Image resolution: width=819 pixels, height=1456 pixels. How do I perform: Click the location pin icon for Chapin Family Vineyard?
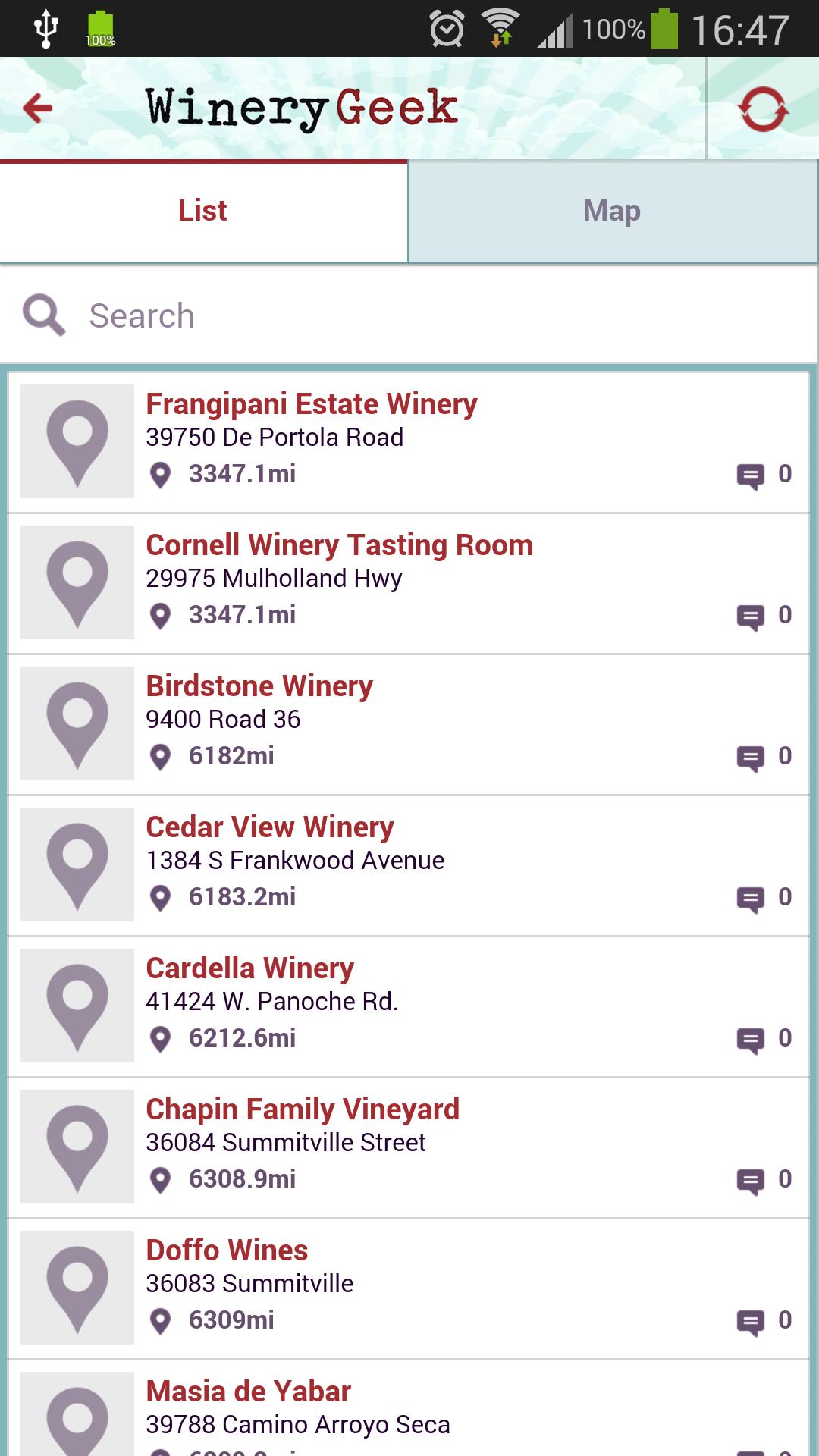(x=162, y=1178)
